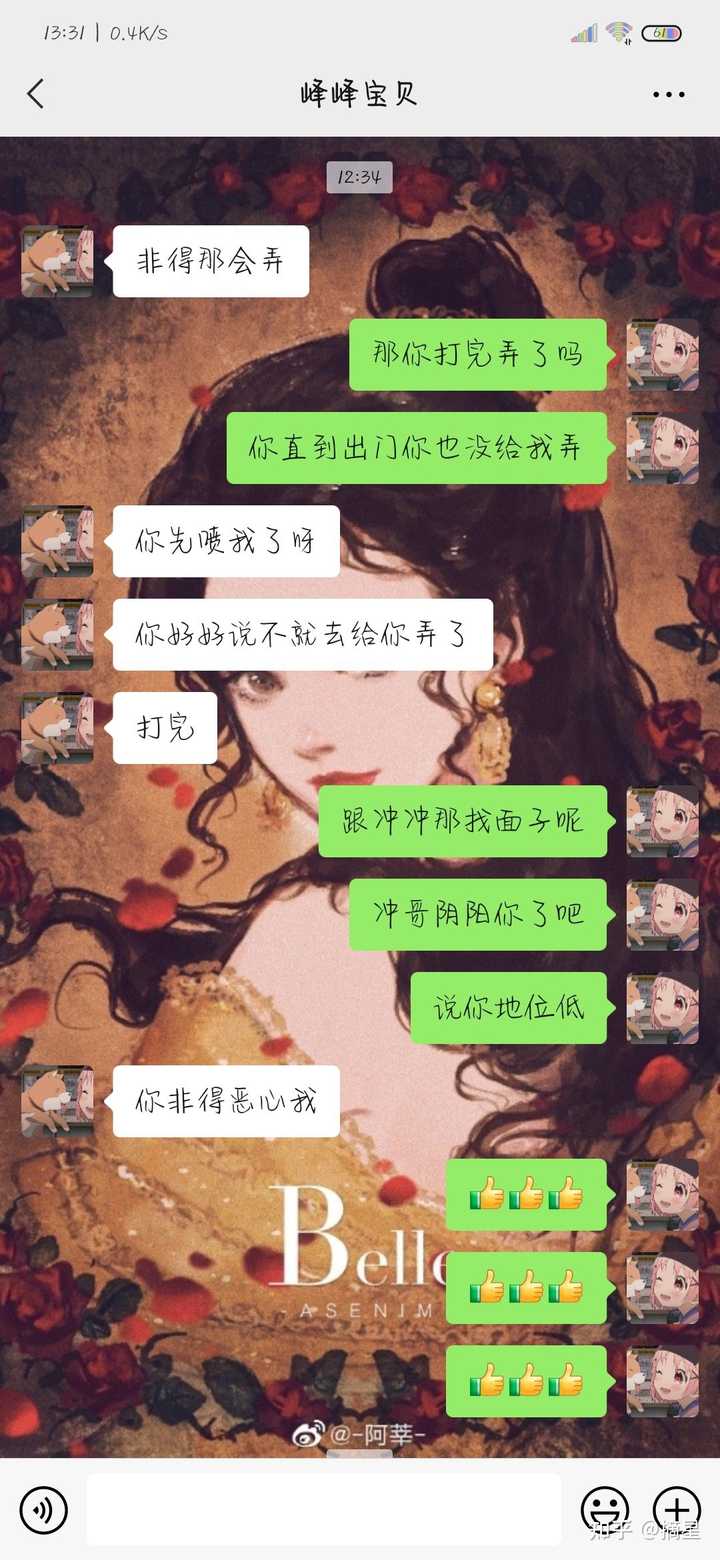Image resolution: width=720 pixels, height=1560 pixels.
Task: Open the emoji sticker panel
Action: click(x=605, y=1509)
